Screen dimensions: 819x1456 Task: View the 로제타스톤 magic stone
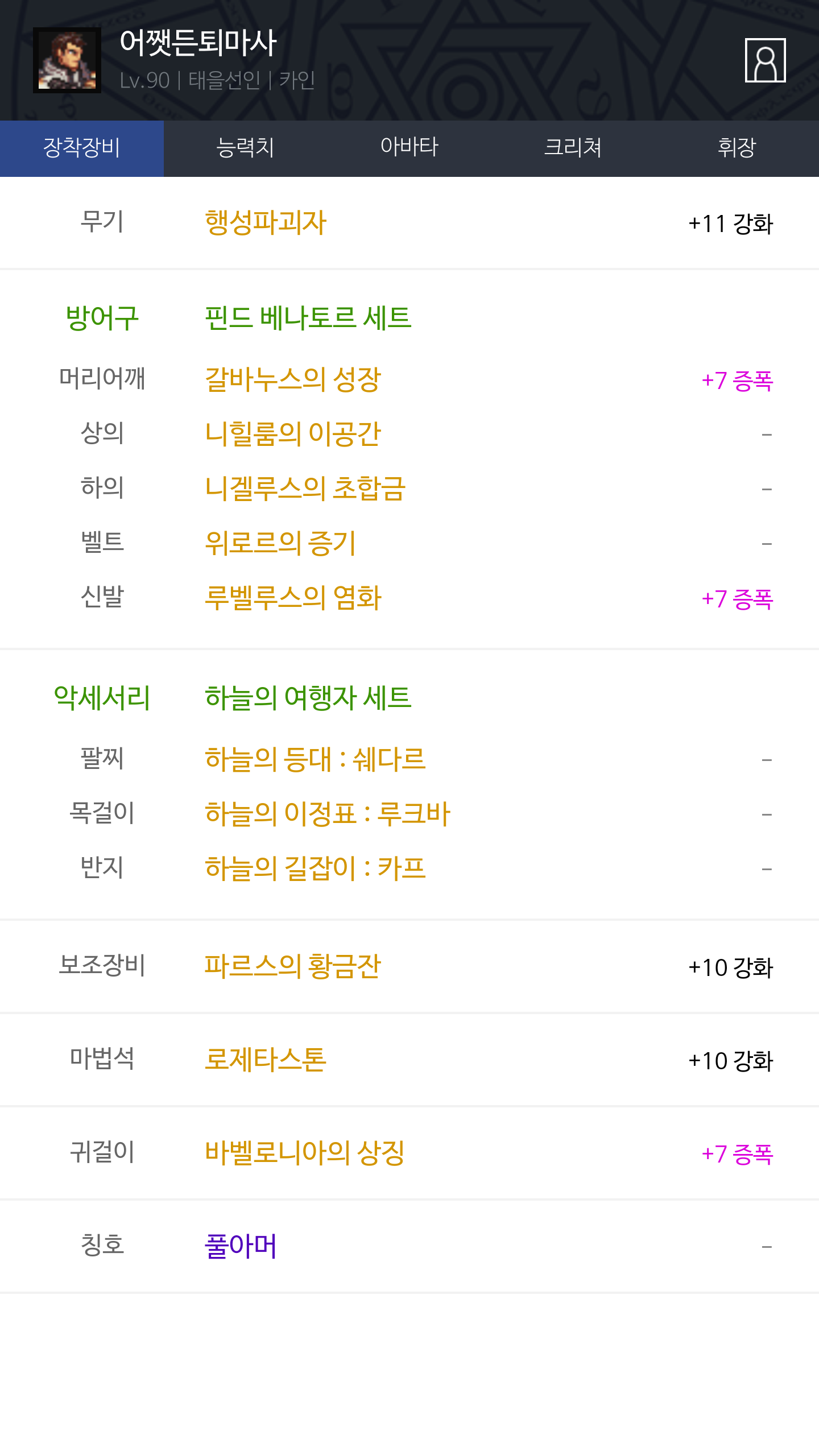[265, 1060]
